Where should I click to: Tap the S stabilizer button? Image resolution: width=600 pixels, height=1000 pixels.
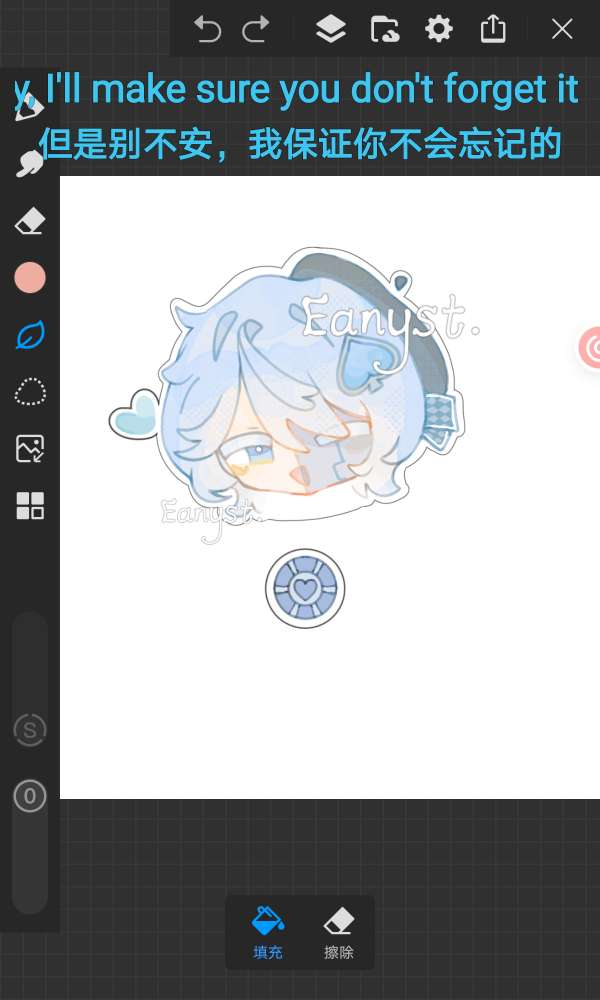(30, 730)
